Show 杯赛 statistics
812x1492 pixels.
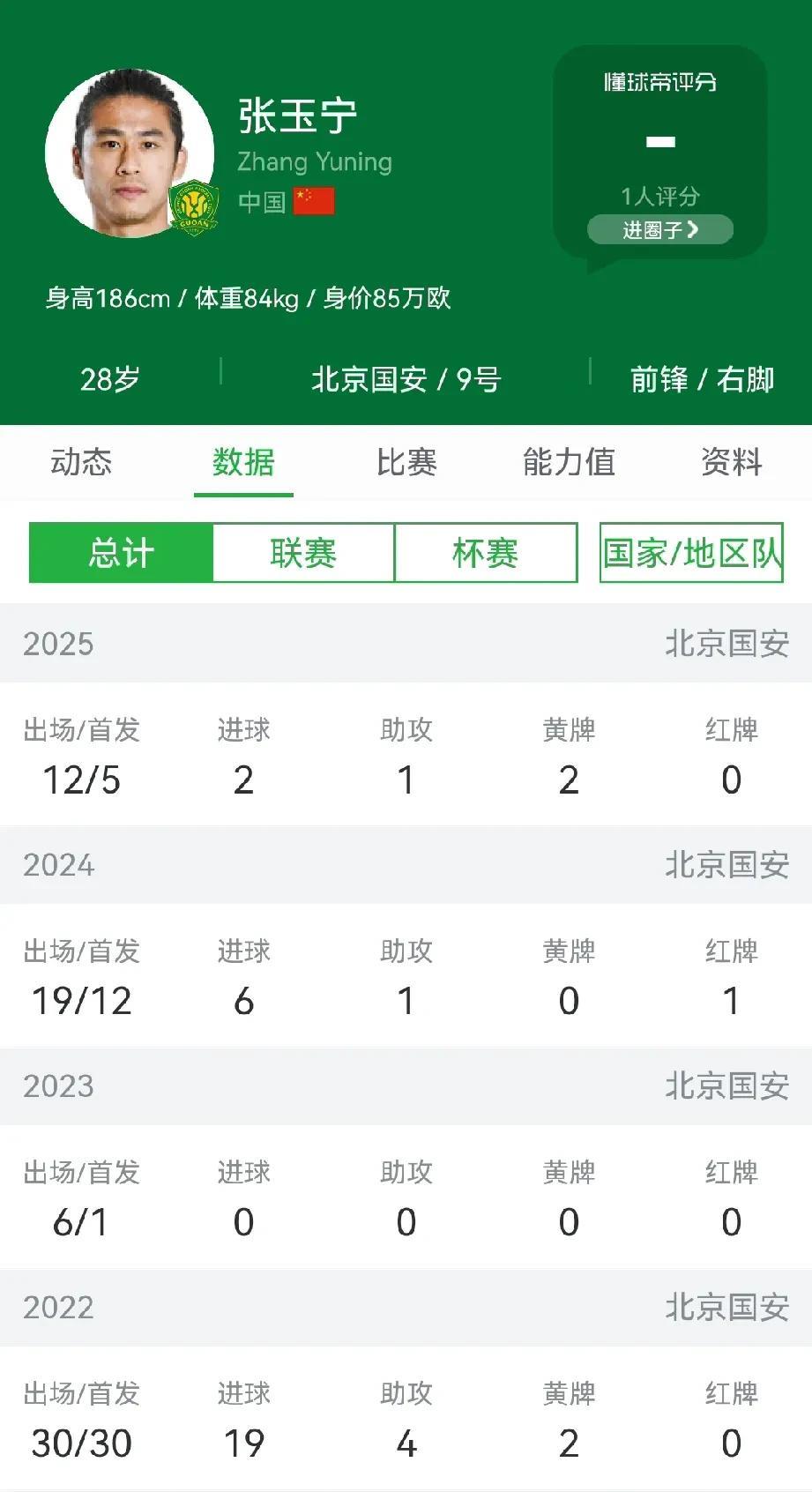click(486, 553)
